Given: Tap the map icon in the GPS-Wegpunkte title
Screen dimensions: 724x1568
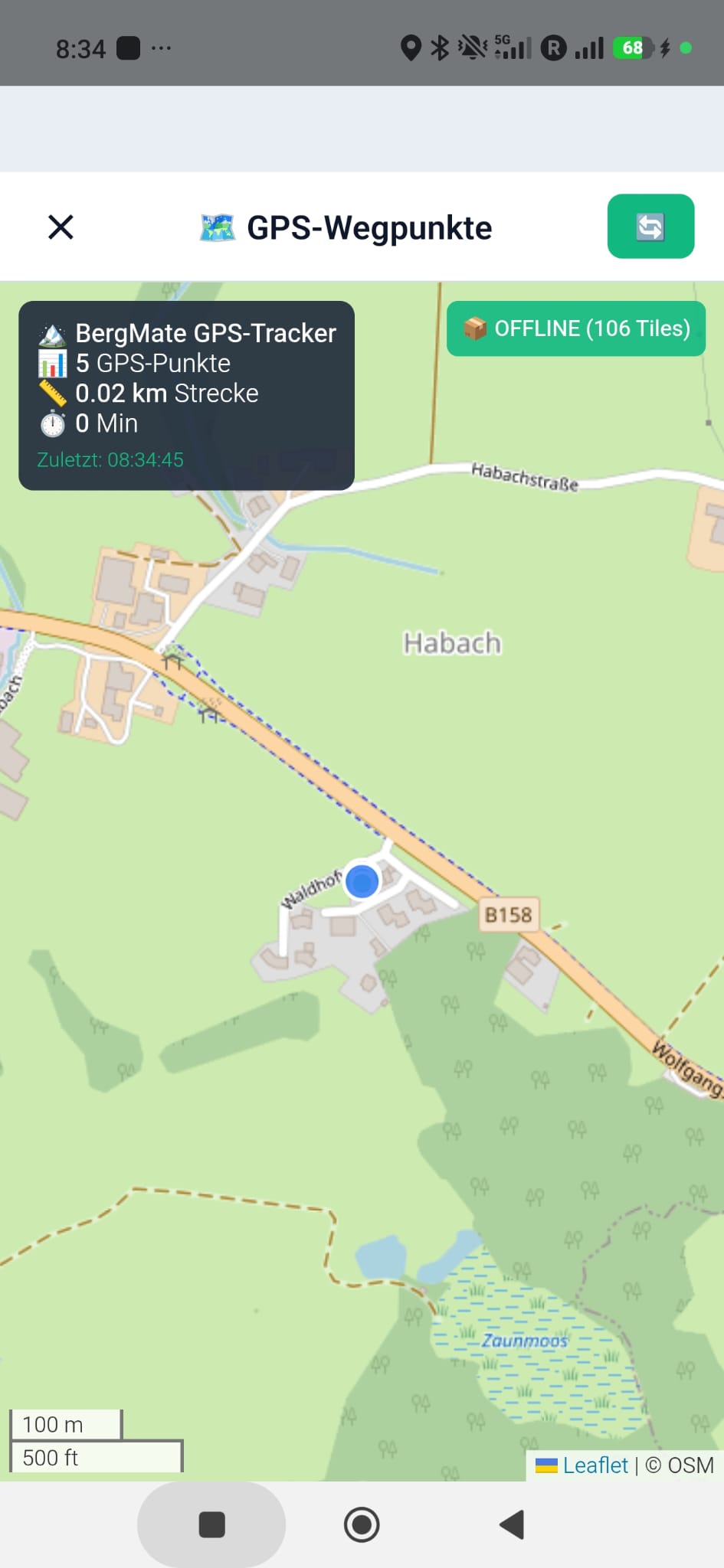Looking at the screenshot, I should point(217,227).
